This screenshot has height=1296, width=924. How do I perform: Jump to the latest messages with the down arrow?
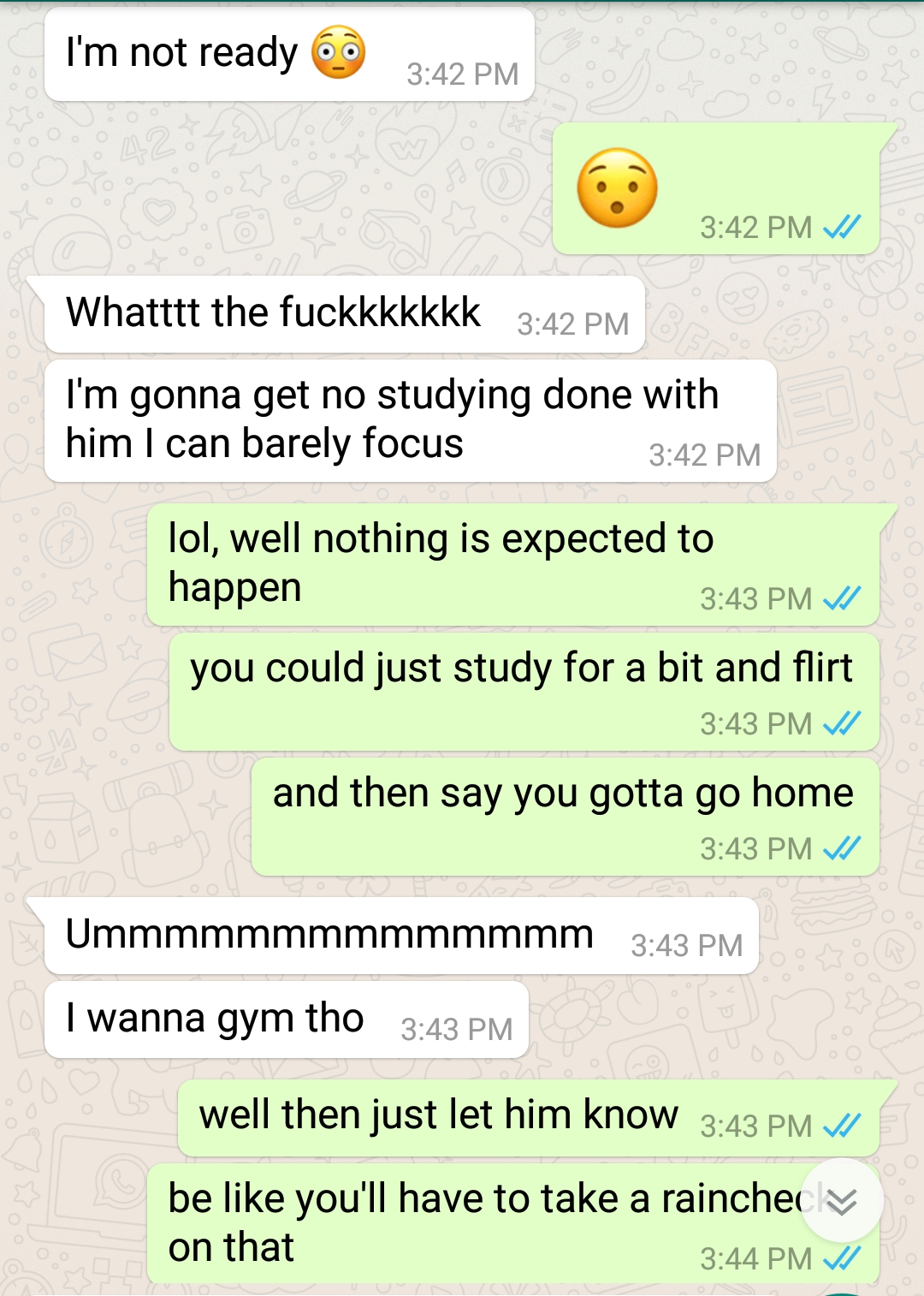click(842, 1202)
